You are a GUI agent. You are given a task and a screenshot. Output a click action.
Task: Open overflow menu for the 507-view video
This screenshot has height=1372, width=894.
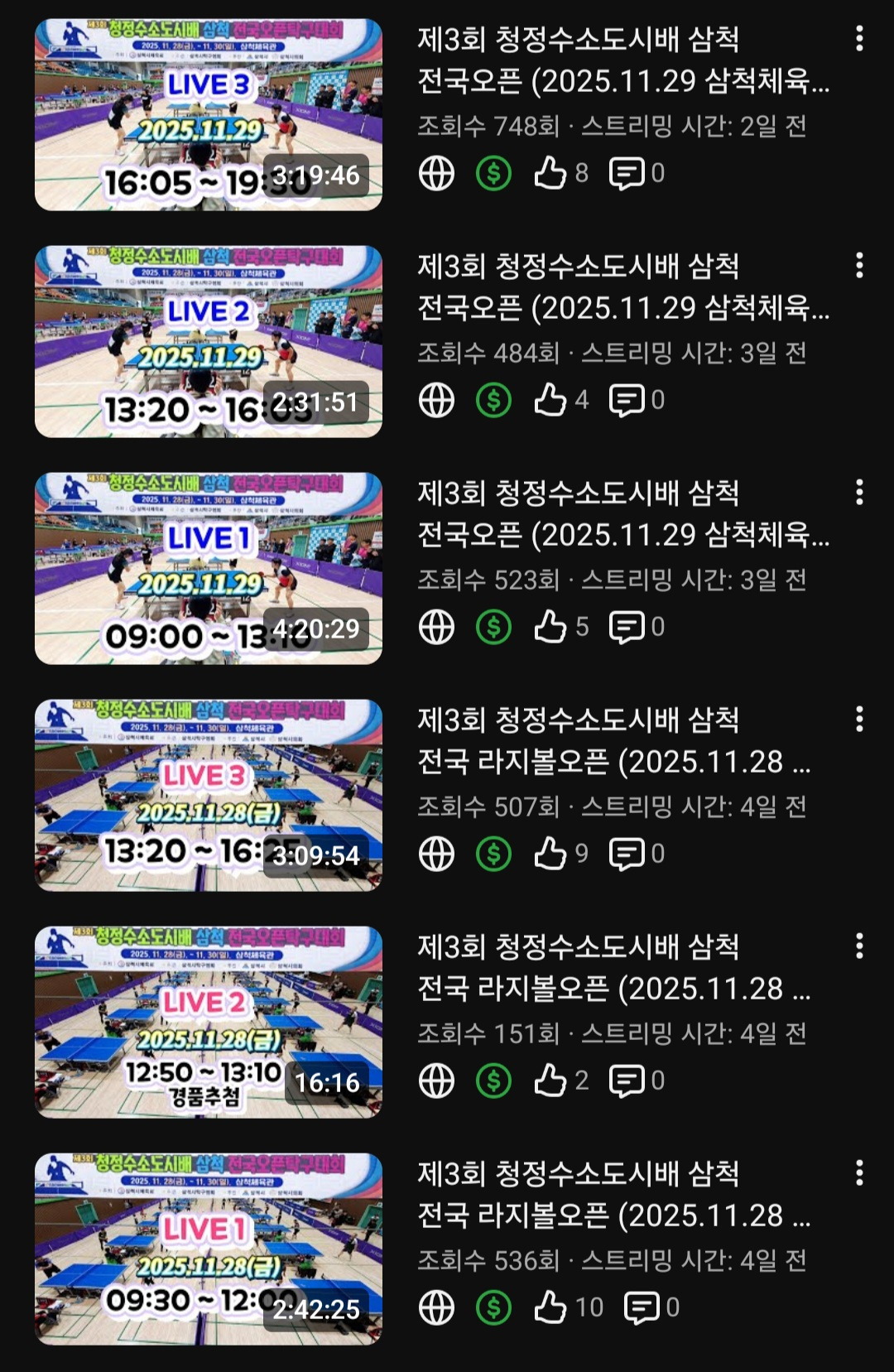pyautogui.click(x=859, y=720)
